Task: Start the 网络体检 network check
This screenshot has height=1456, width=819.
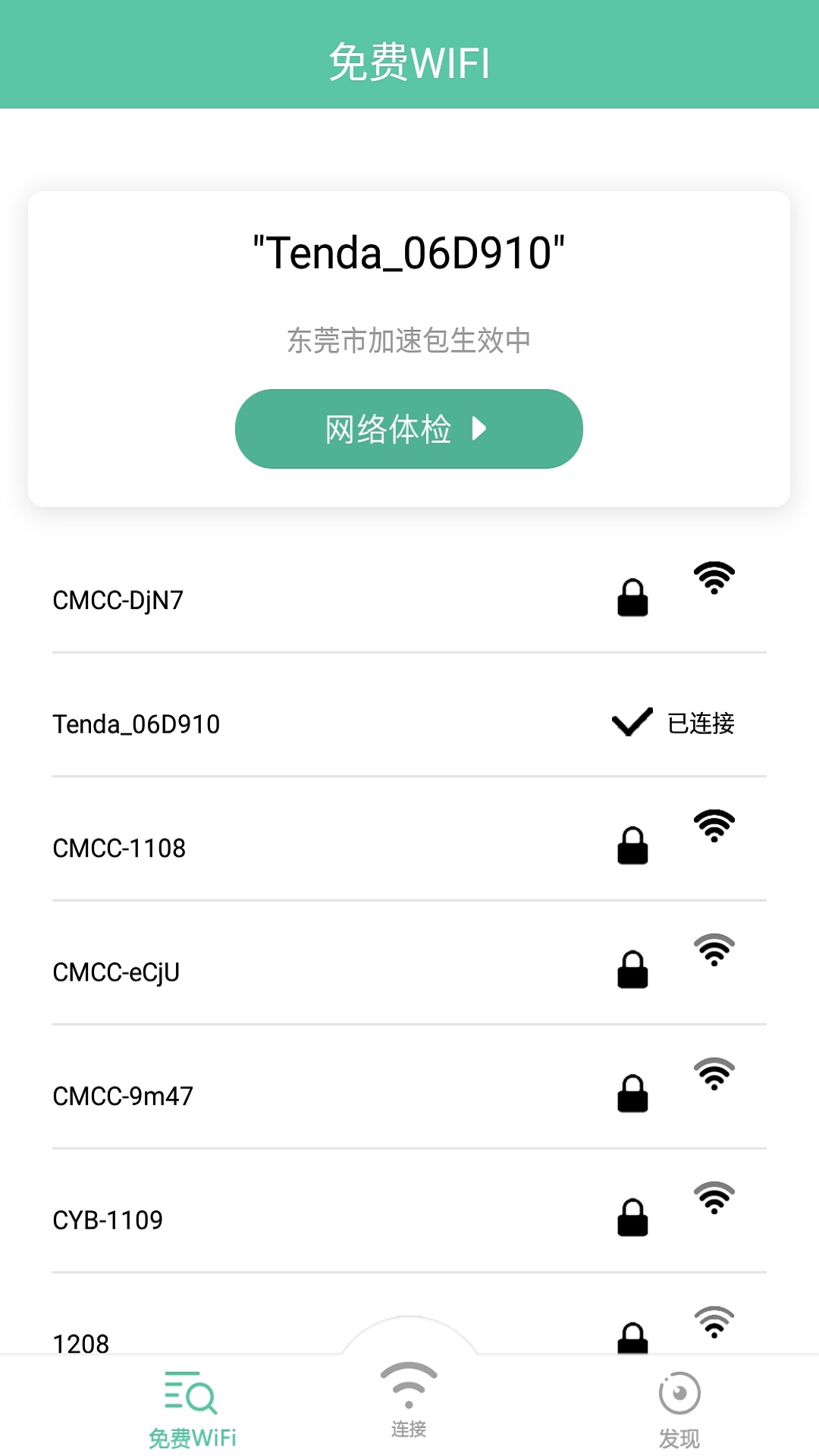Action: [x=409, y=428]
